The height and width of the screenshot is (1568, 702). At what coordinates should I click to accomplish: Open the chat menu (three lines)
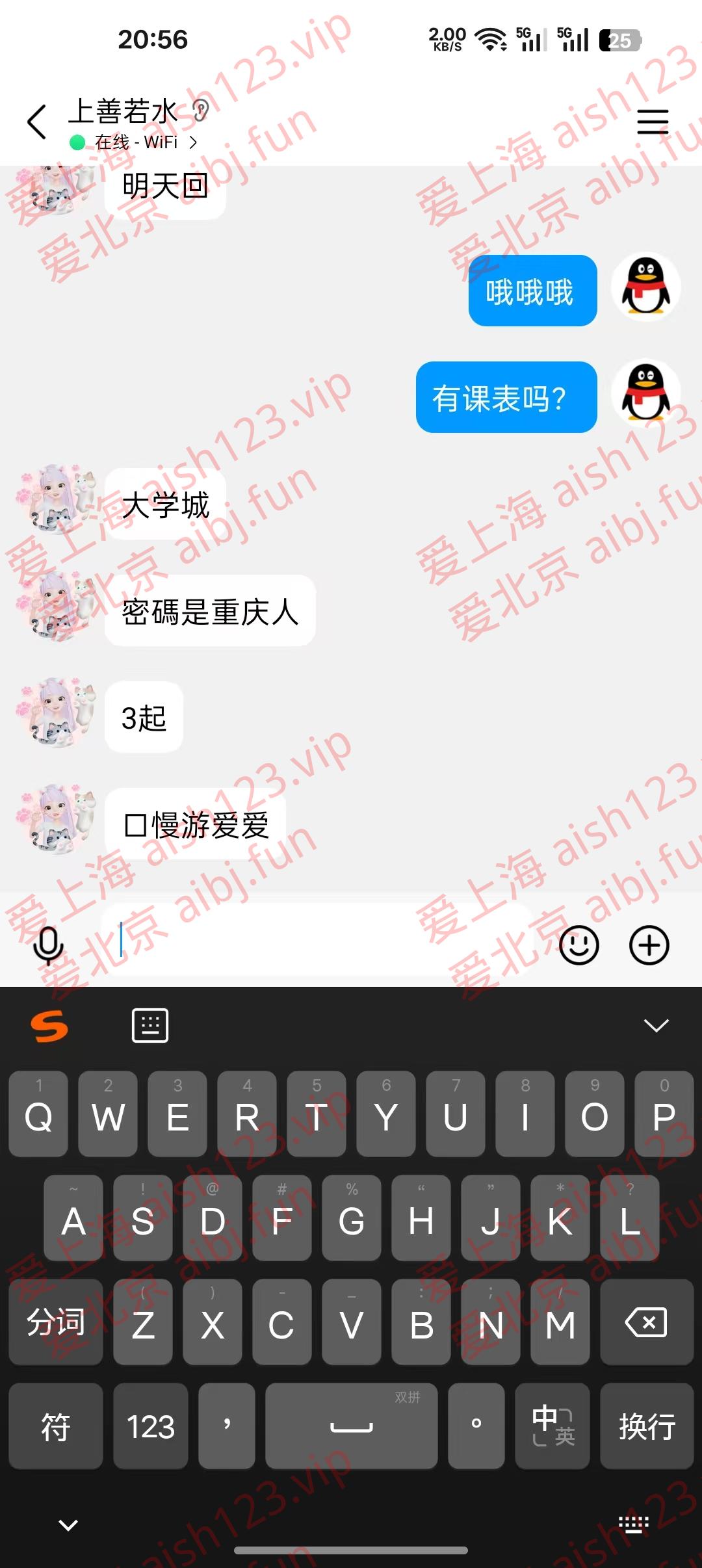[652, 122]
